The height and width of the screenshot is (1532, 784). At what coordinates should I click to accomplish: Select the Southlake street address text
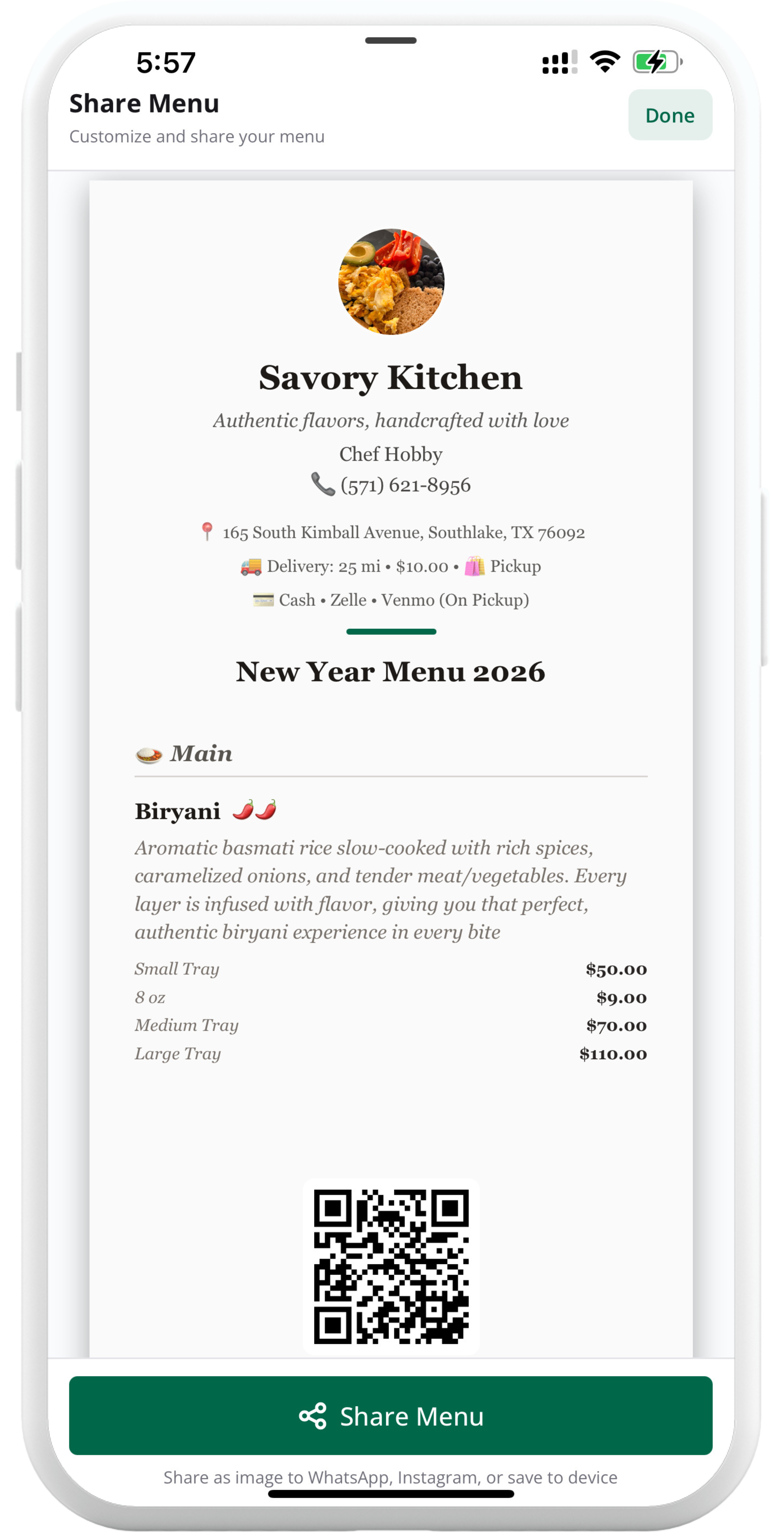(x=403, y=532)
